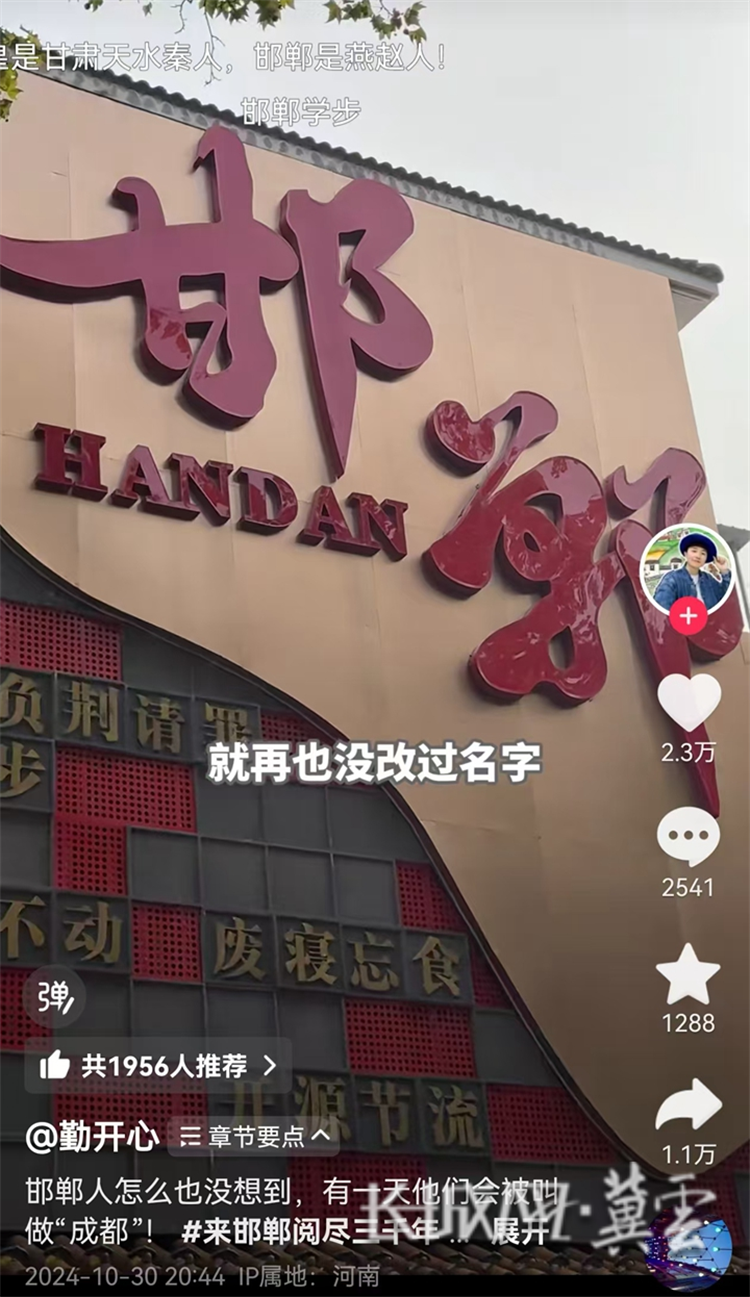The image size is (750, 1297).
Task: Follow the creator with the red plus
Action: (688, 616)
